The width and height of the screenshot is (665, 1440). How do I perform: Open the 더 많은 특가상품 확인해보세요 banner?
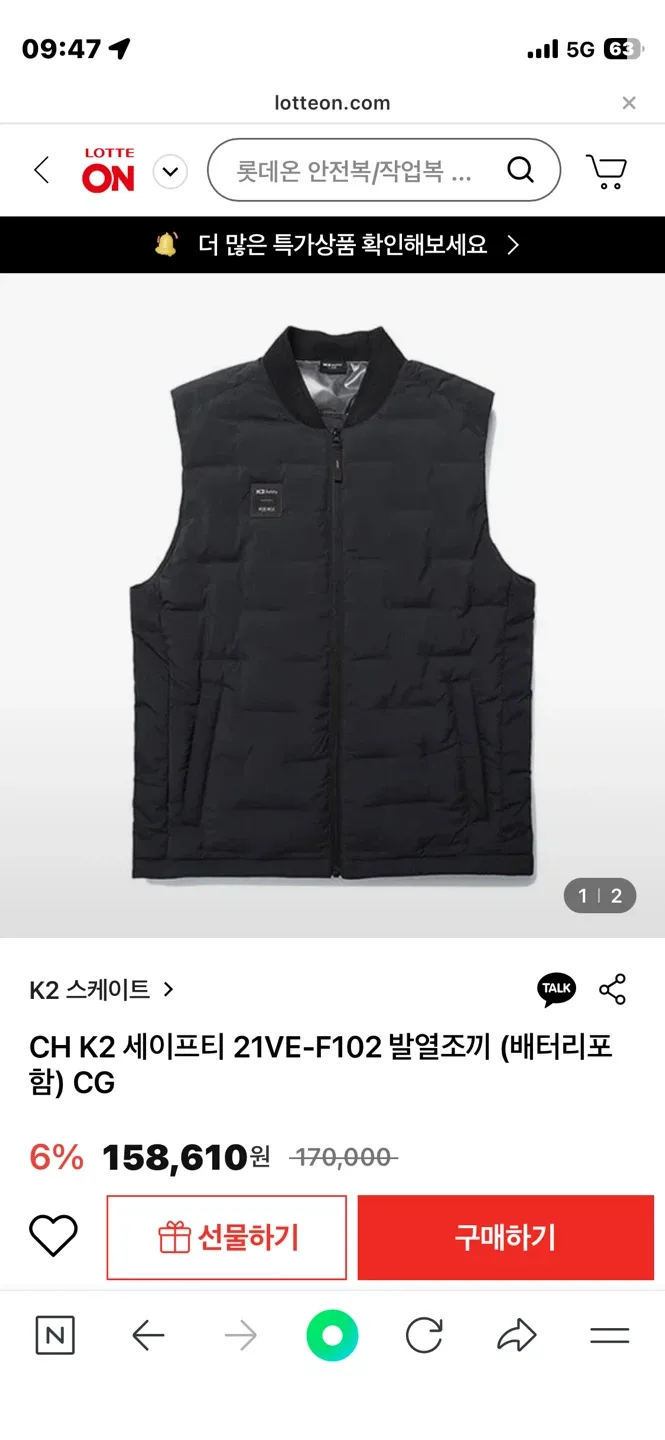pyautogui.click(x=332, y=245)
